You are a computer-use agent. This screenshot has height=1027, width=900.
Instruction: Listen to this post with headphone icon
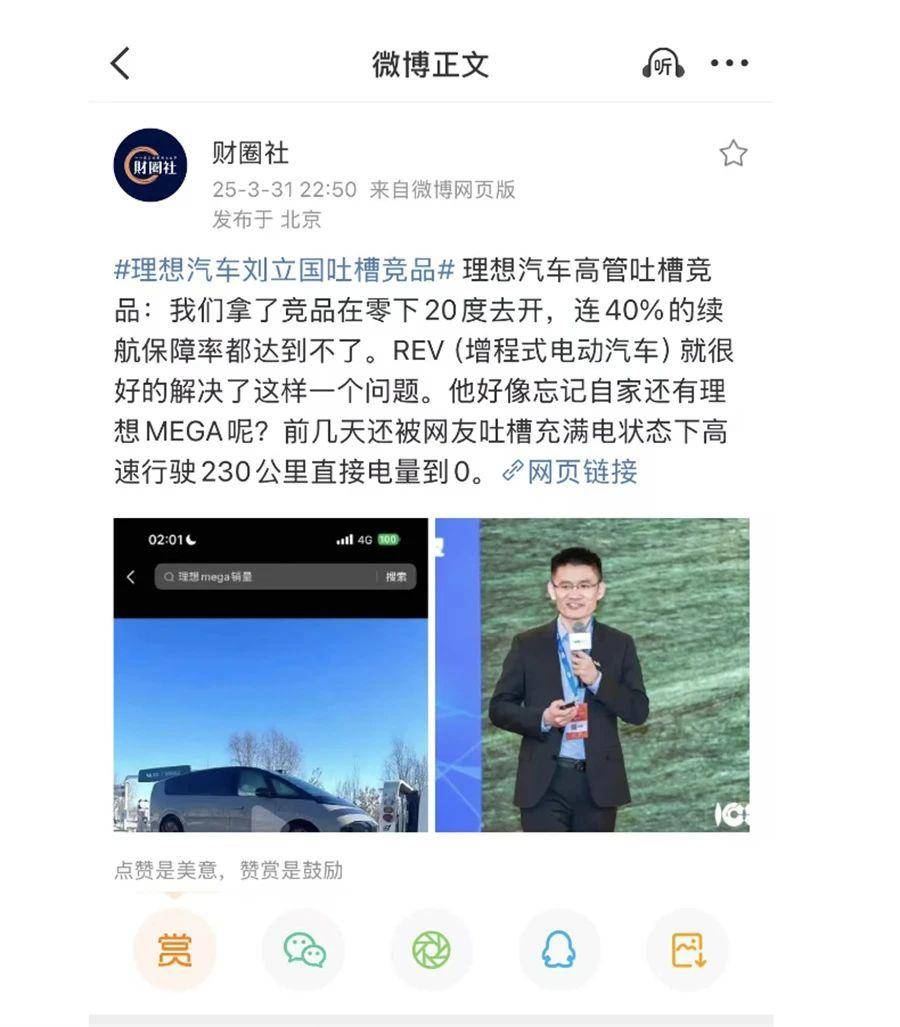[x=662, y=64]
